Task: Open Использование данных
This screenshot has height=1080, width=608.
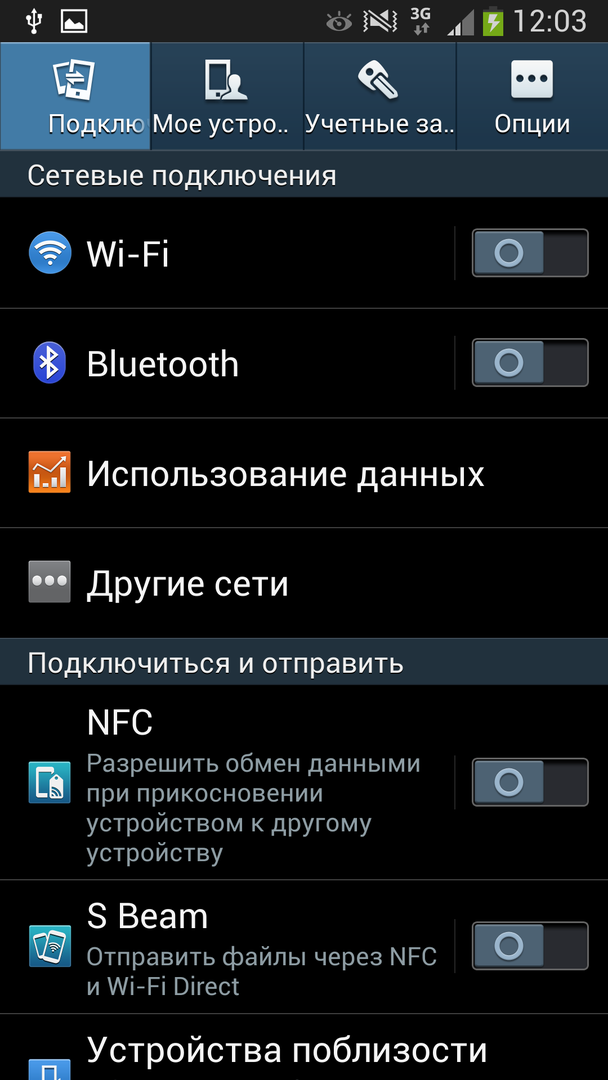Action: (285, 474)
